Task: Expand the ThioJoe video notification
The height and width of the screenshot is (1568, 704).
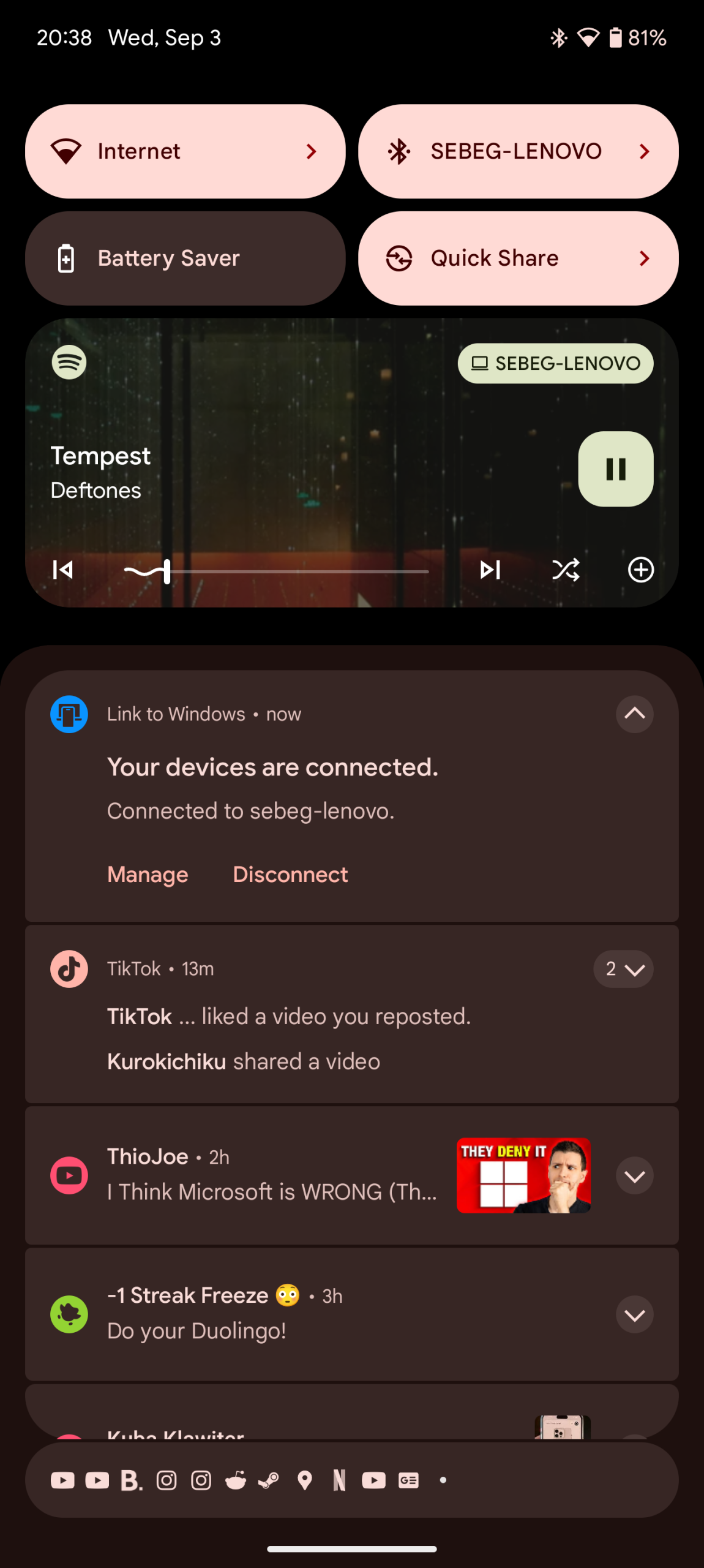Action: pos(634,1176)
